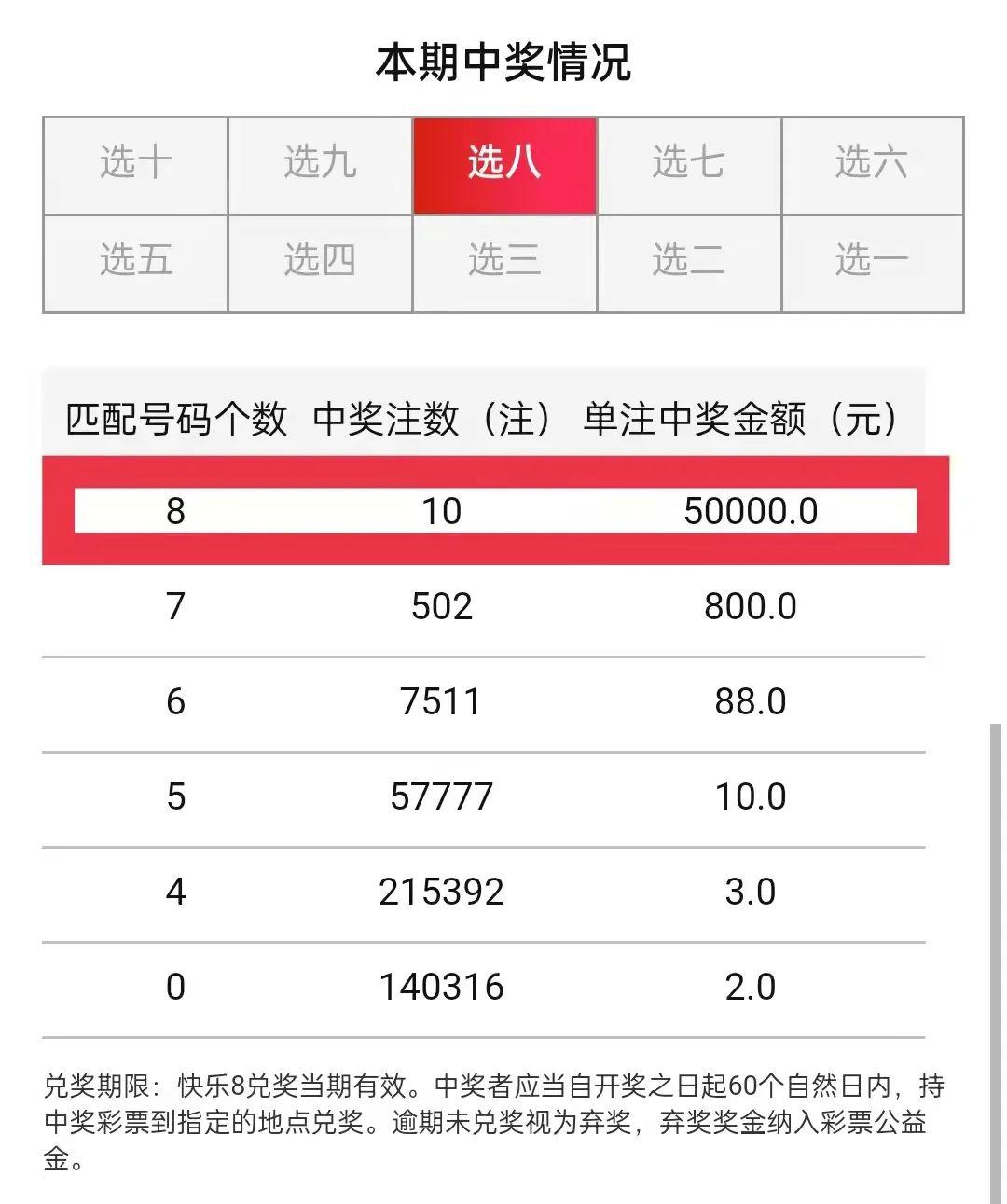Switch to the 选一 tab
Image resolution: width=1007 pixels, height=1204 pixels.
pyautogui.click(x=872, y=262)
